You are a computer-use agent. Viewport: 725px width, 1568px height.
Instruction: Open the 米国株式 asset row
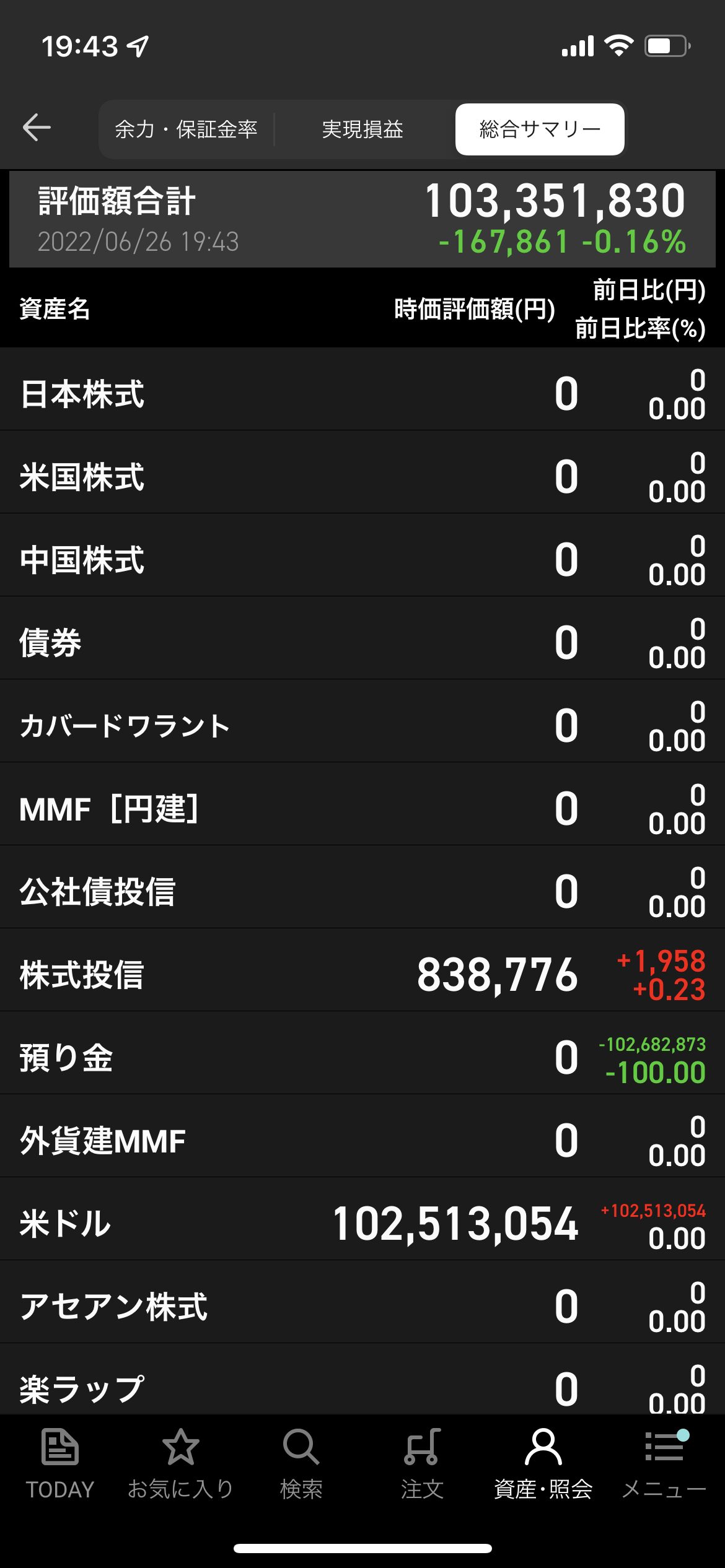[362, 477]
